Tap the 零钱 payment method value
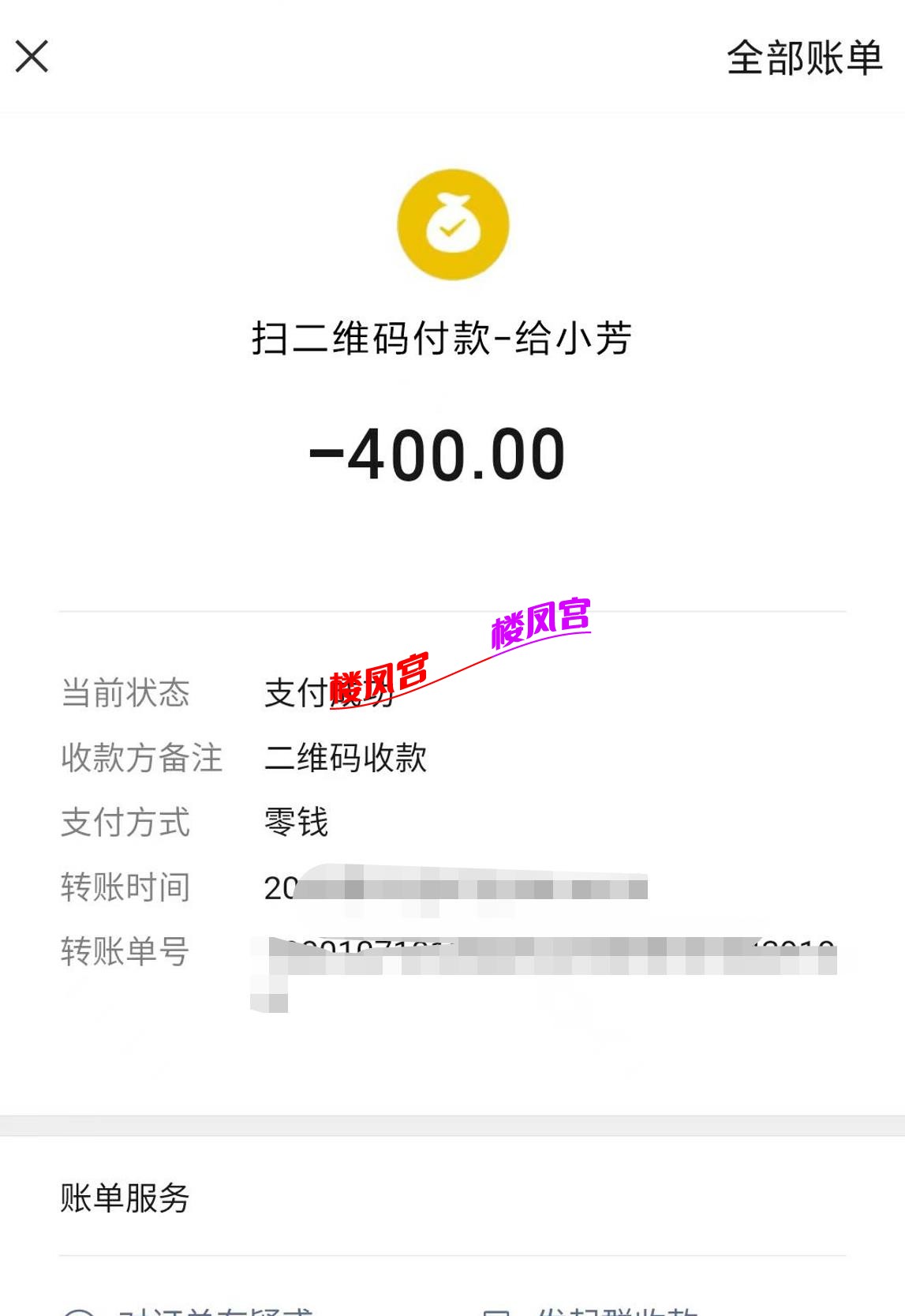The height and width of the screenshot is (1316, 905). coord(296,823)
